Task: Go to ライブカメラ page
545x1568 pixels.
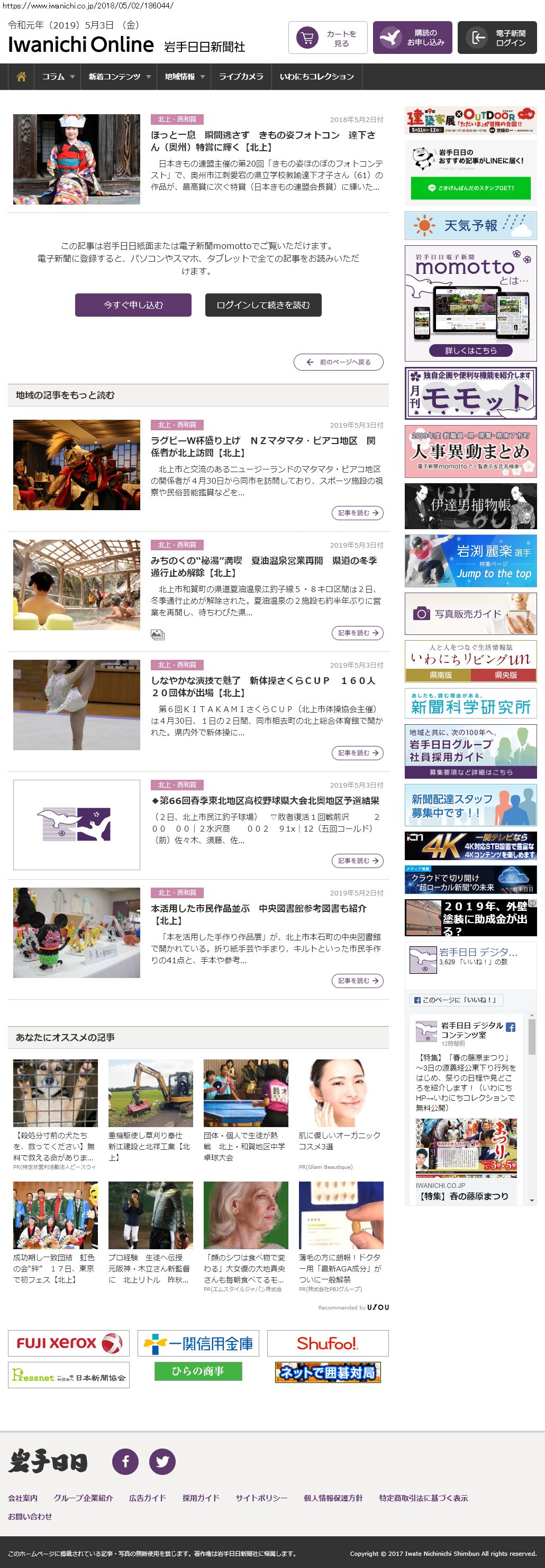Action: click(241, 77)
